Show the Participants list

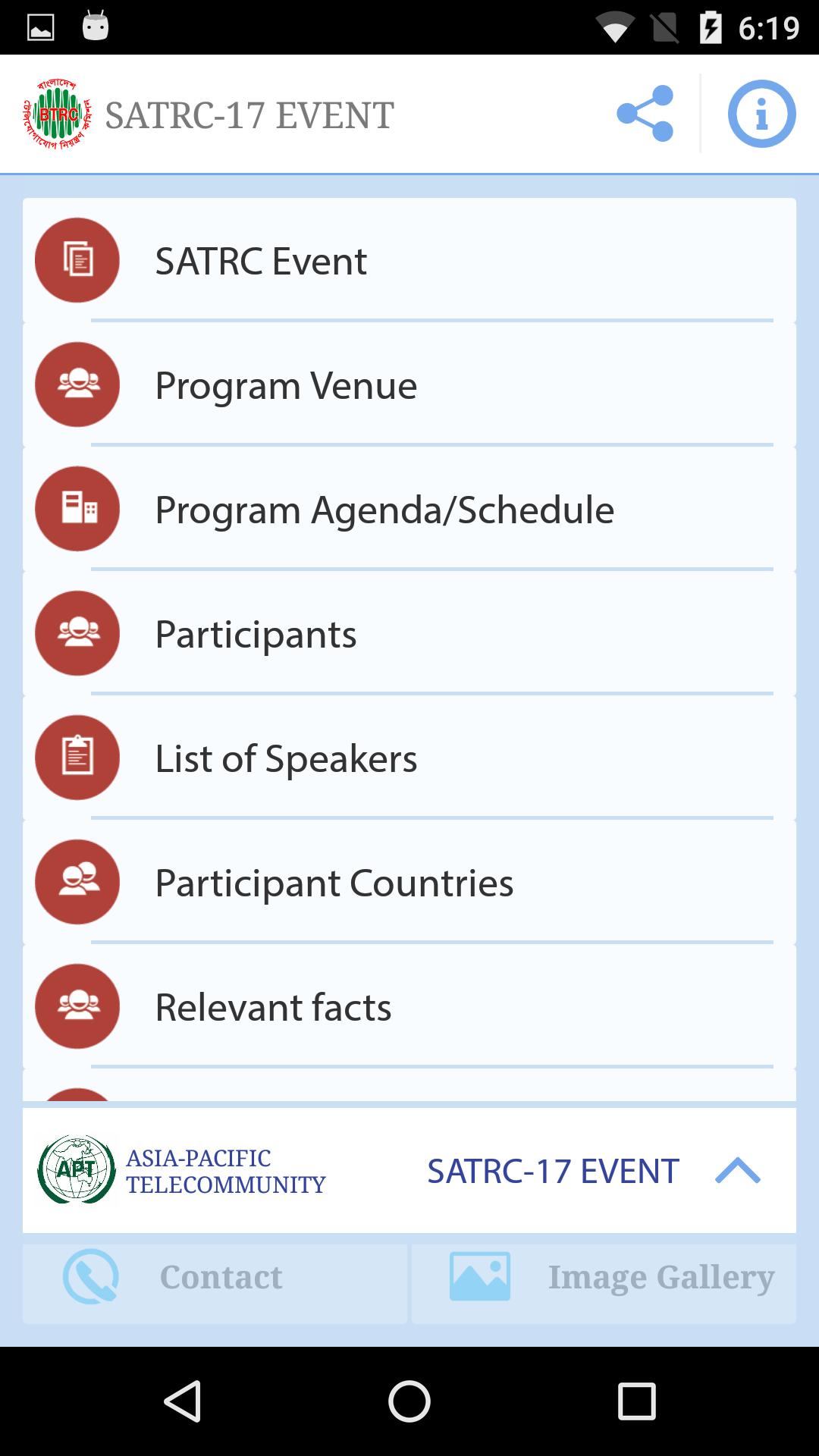point(409,634)
